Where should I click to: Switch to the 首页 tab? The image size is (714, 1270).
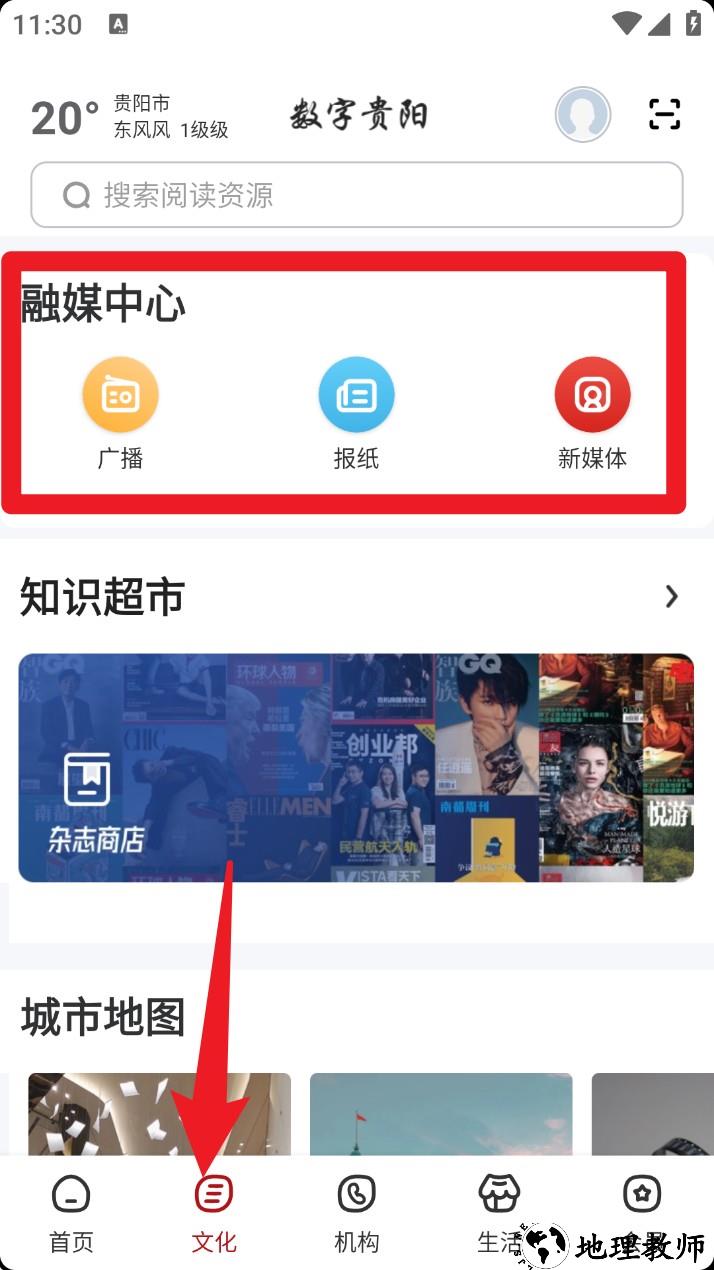click(x=71, y=1213)
